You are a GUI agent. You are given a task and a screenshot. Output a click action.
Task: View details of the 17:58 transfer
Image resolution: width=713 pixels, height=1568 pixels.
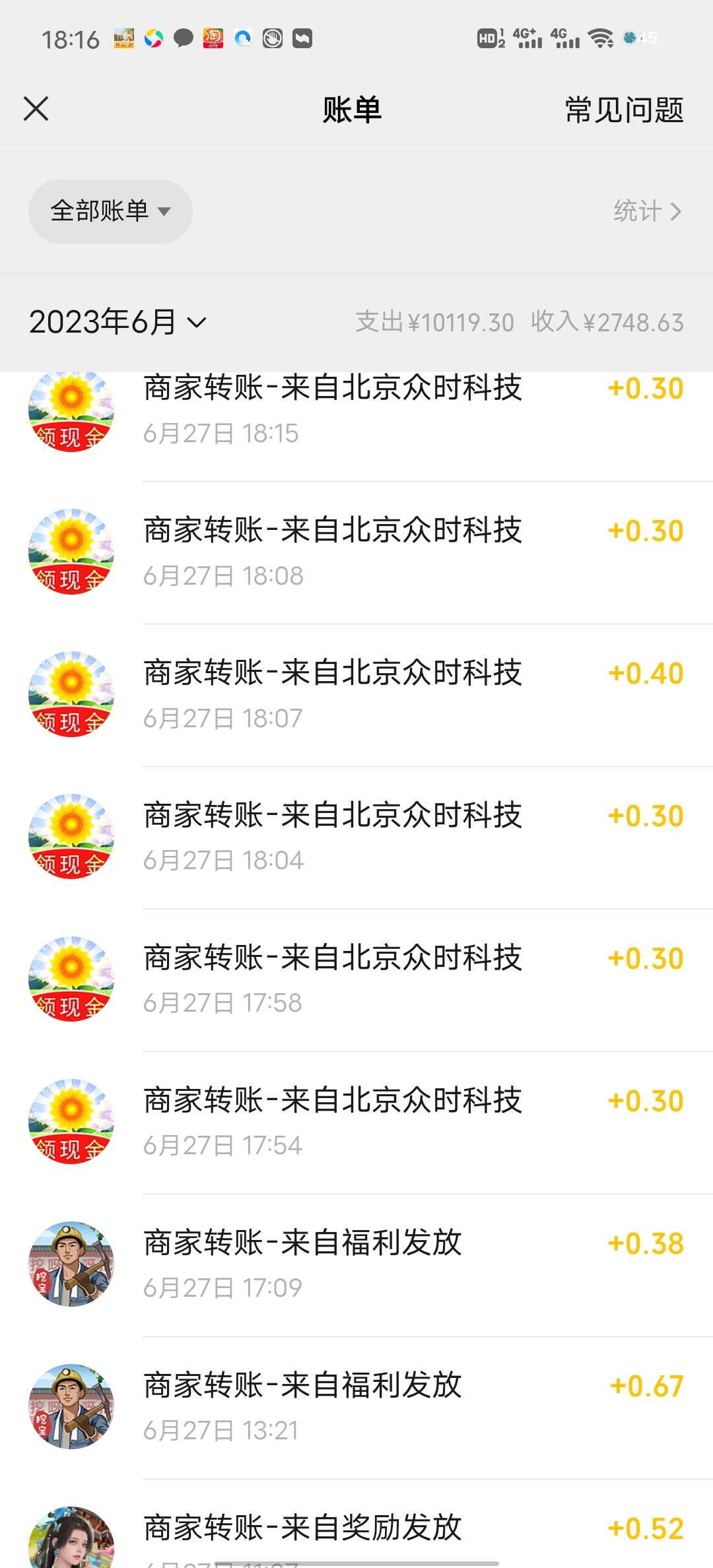click(x=356, y=980)
